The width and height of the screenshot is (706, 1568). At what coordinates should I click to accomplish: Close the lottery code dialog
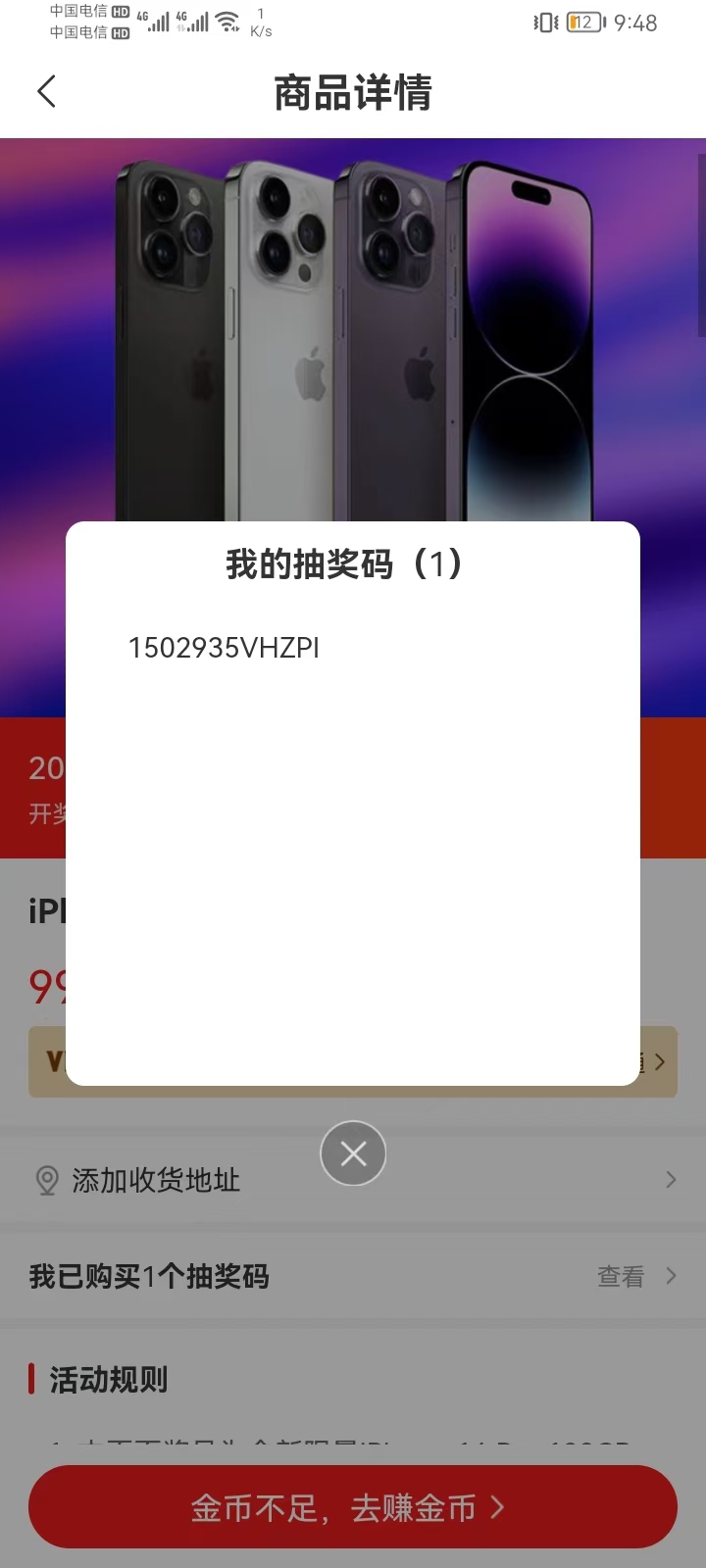point(353,1153)
